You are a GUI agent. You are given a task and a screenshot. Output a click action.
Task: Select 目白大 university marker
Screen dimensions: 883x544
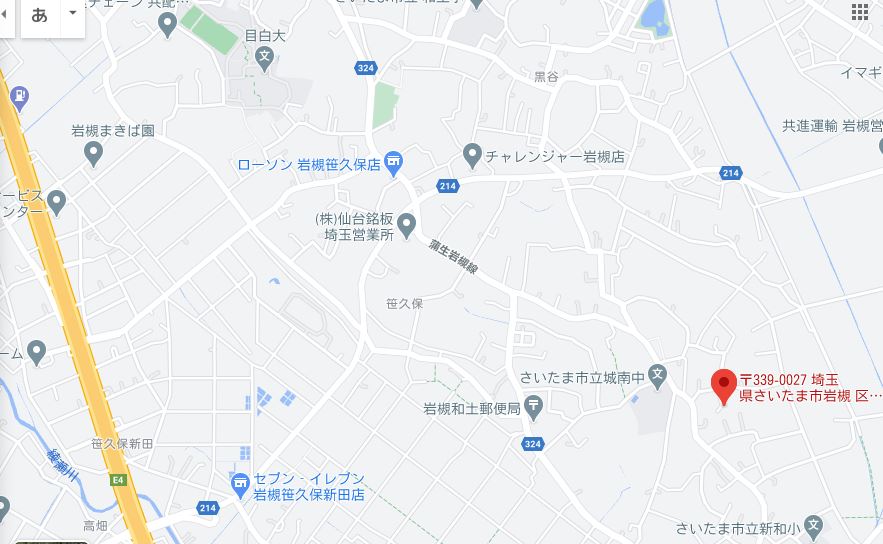(x=264, y=58)
